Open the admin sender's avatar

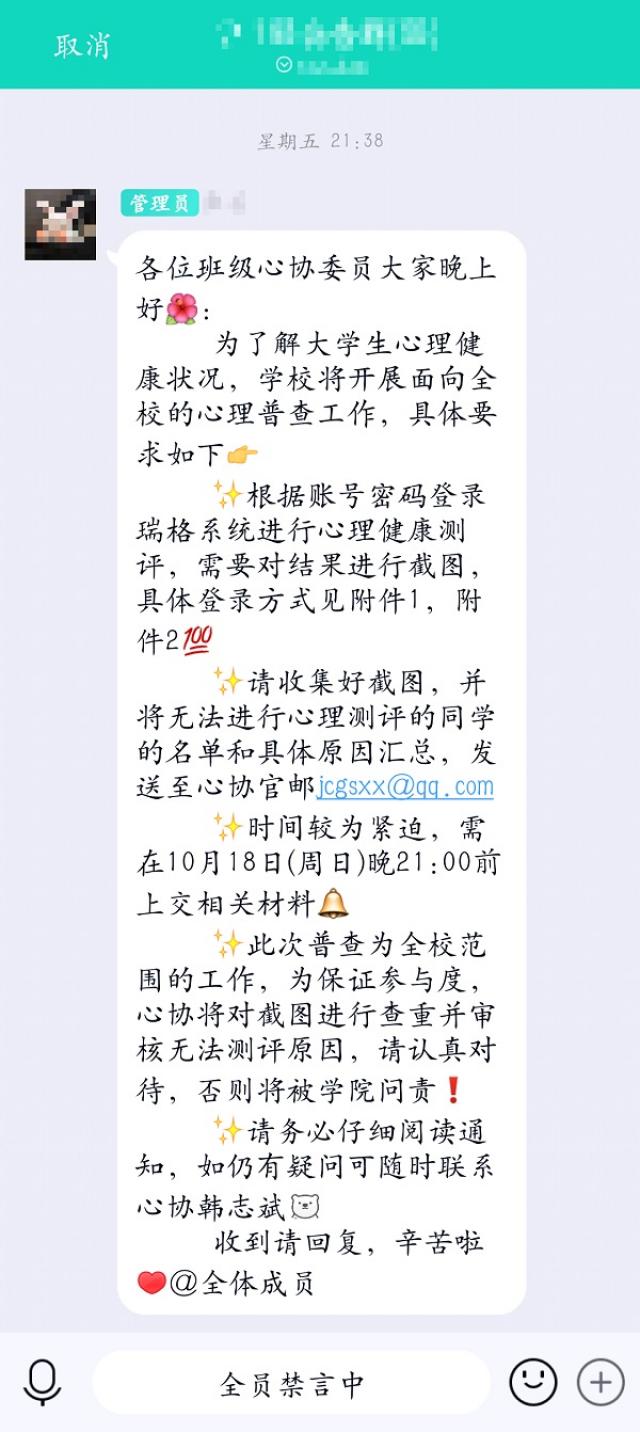click(x=60, y=224)
